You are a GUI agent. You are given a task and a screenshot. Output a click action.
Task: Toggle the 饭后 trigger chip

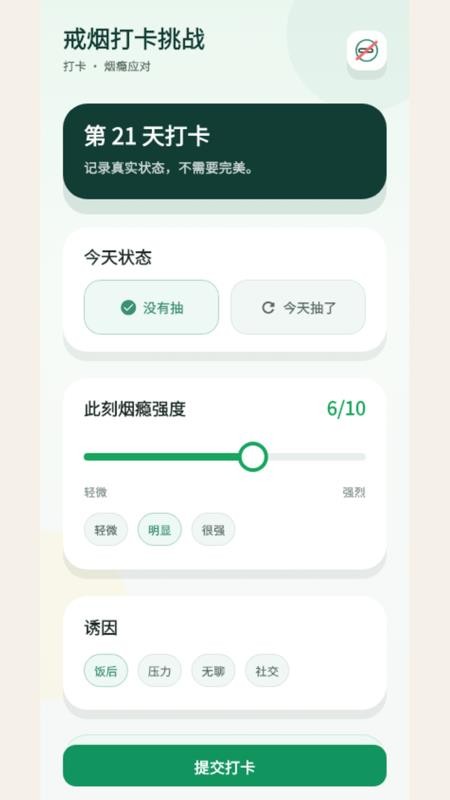click(x=106, y=670)
